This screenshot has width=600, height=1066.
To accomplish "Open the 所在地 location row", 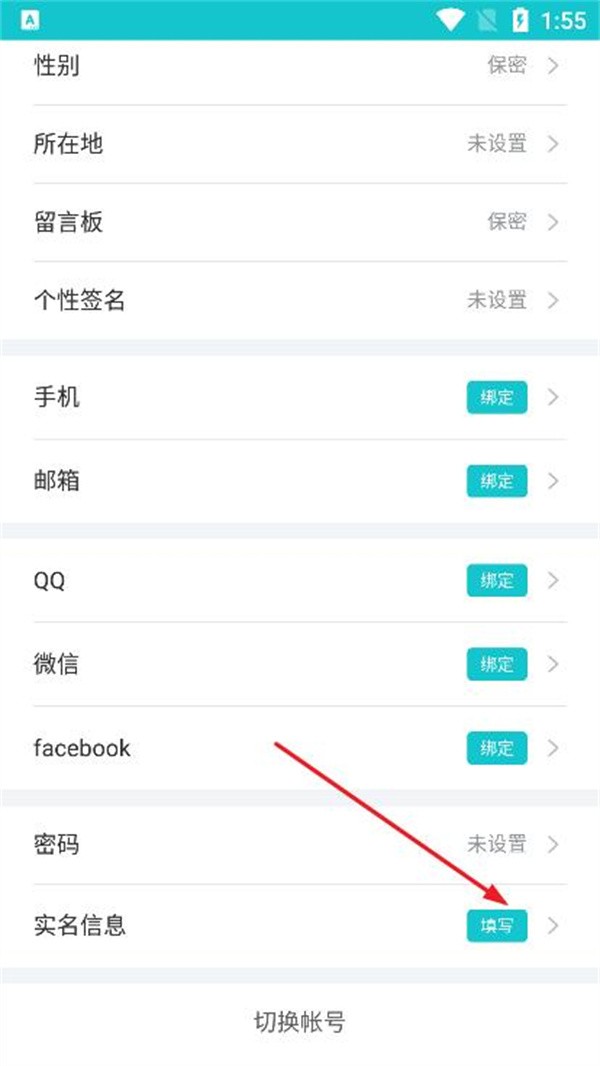I will point(300,144).
